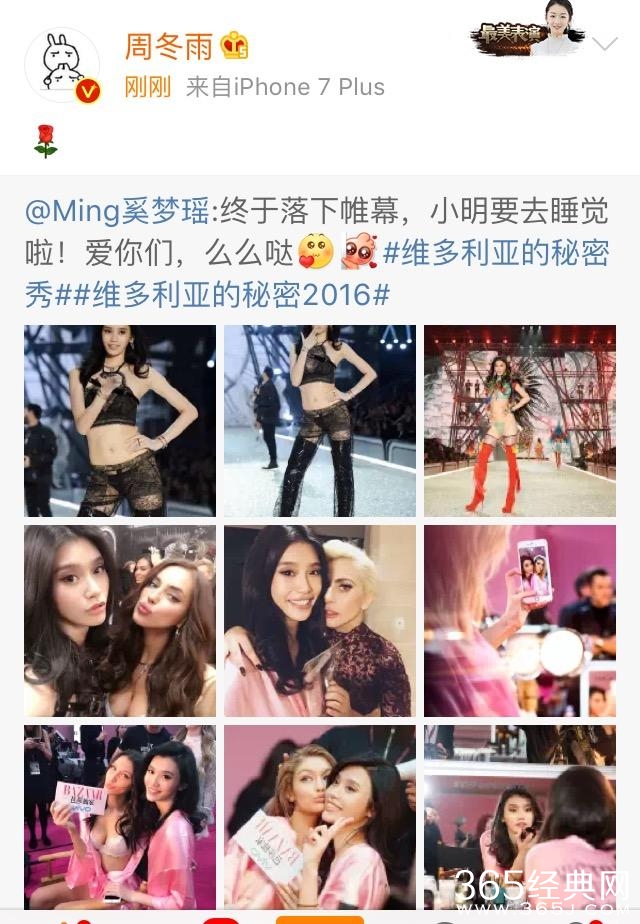View the first runway photo with hands on hips
Screen dimensions: 640x924
[x=120, y=420]
